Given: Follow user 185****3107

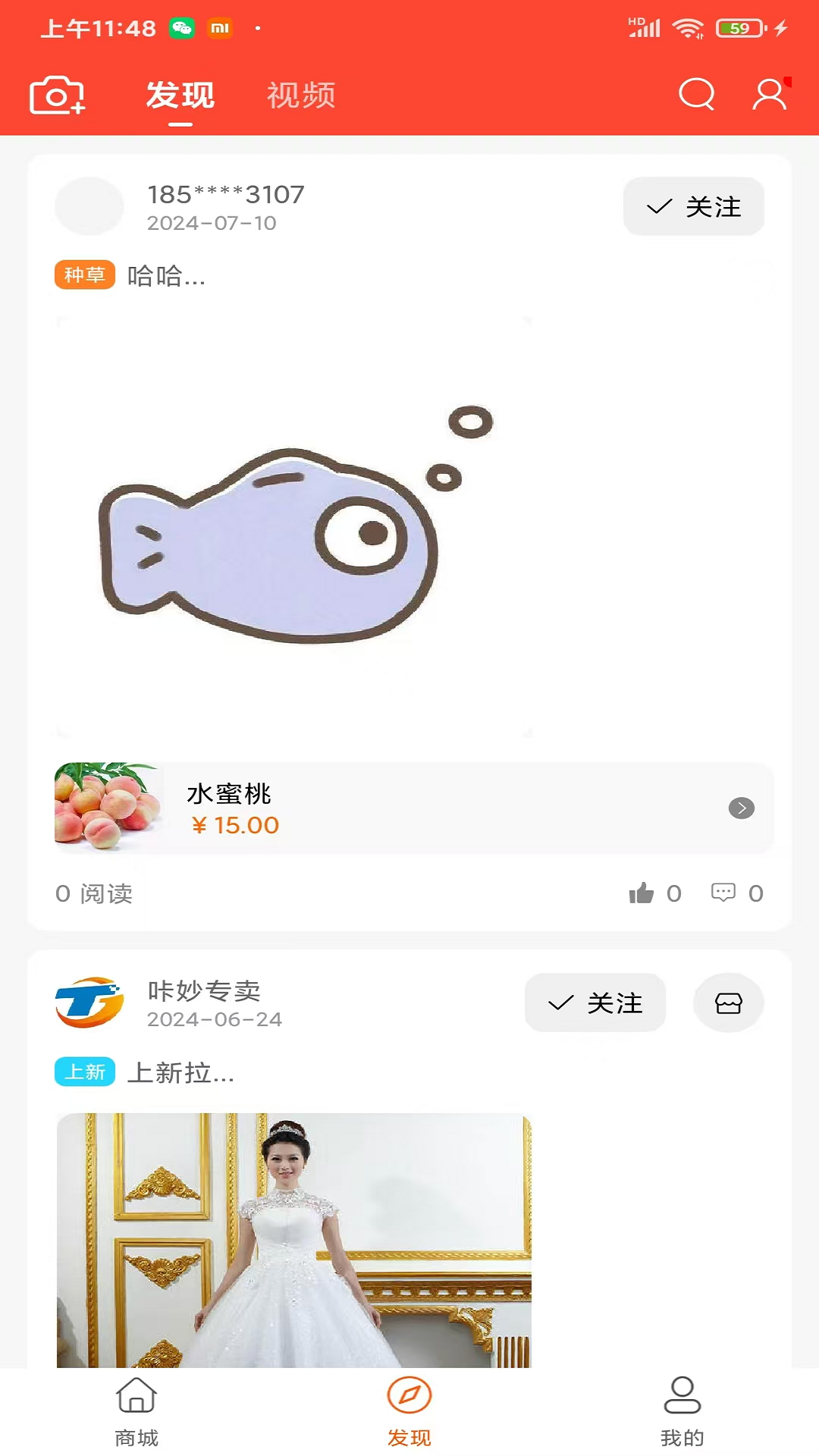Looking at the screenshot, I should (693, 206).
